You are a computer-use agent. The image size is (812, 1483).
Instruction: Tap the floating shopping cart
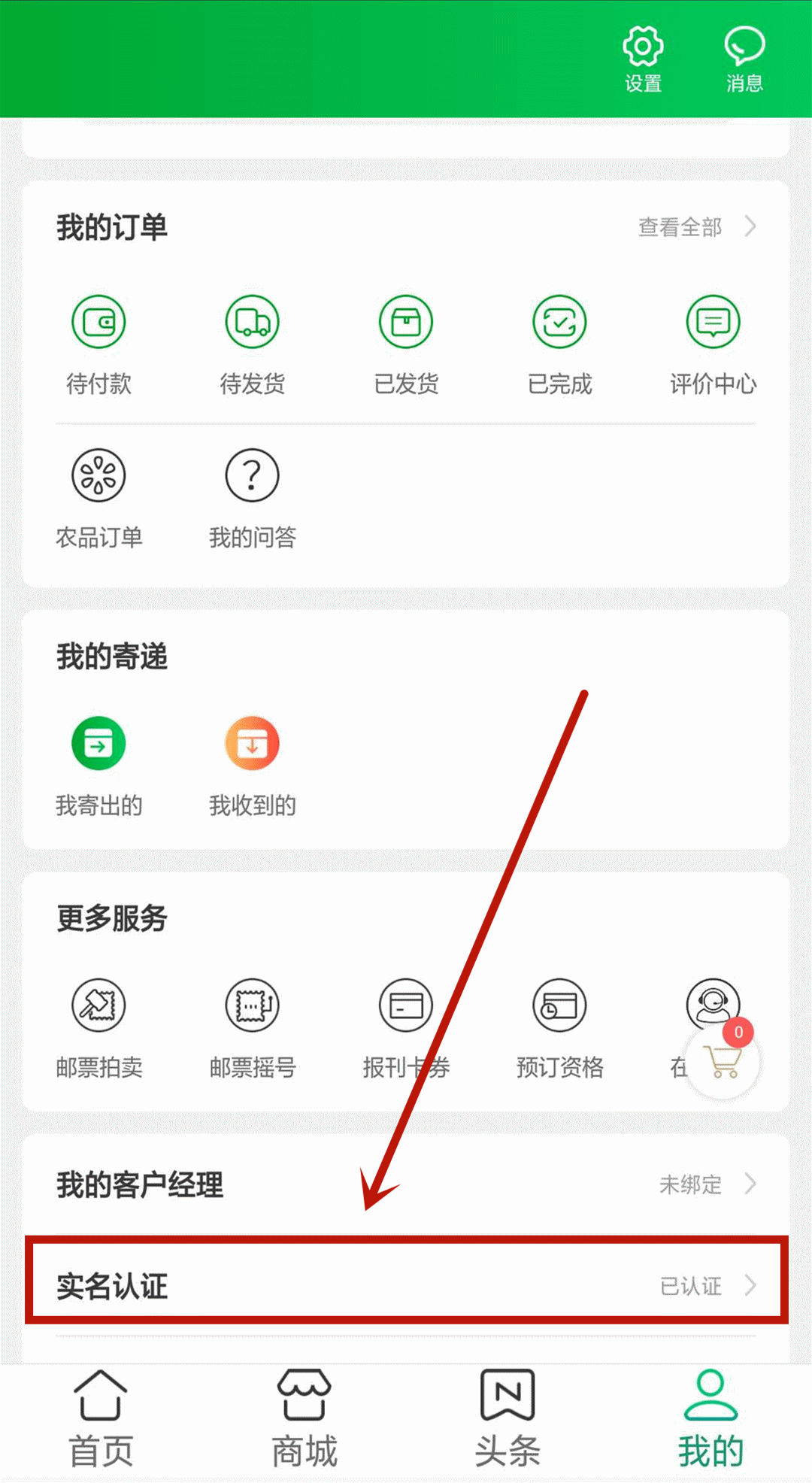pyautogui.click(x=723, y=1061)
